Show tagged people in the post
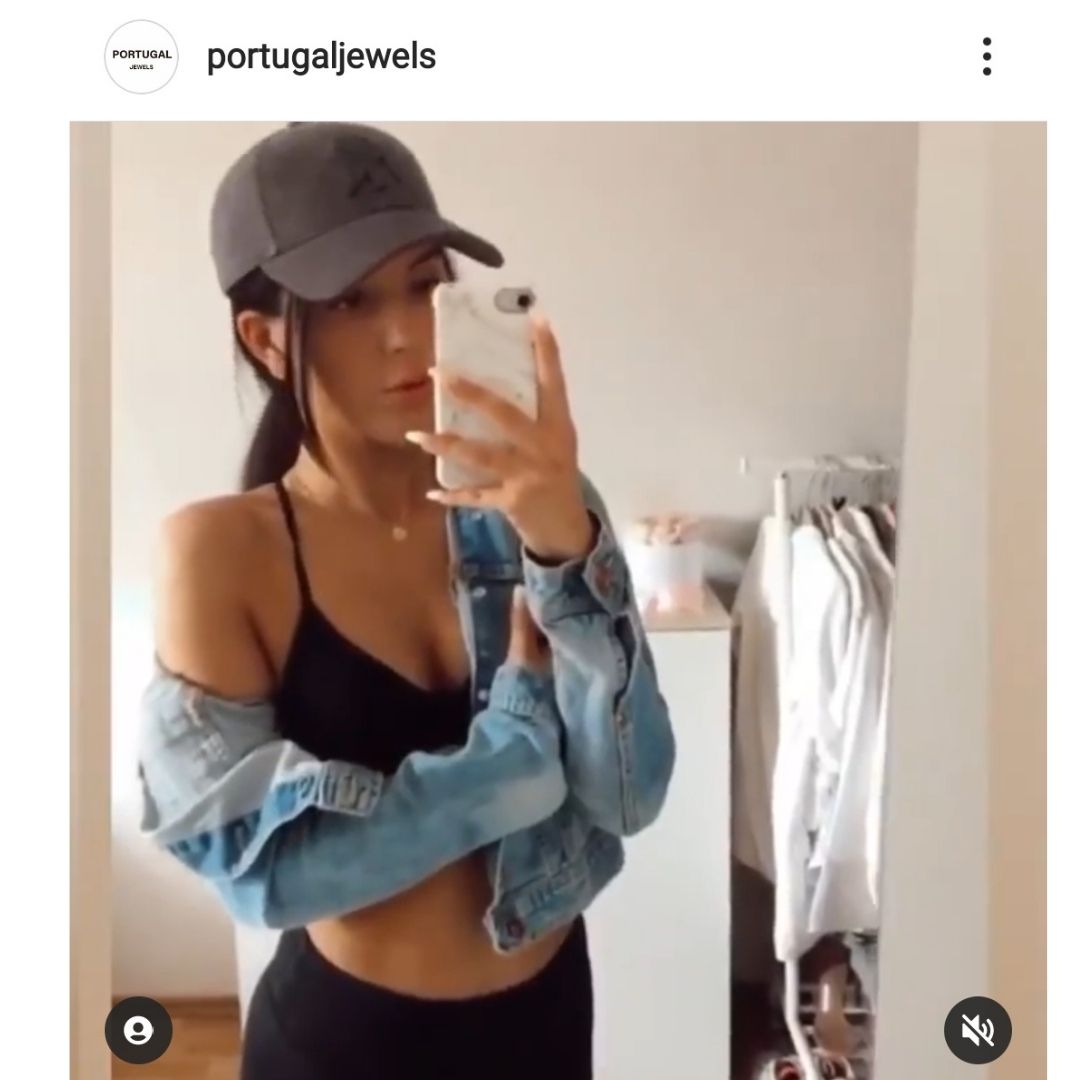 (x=138, y=1030)
